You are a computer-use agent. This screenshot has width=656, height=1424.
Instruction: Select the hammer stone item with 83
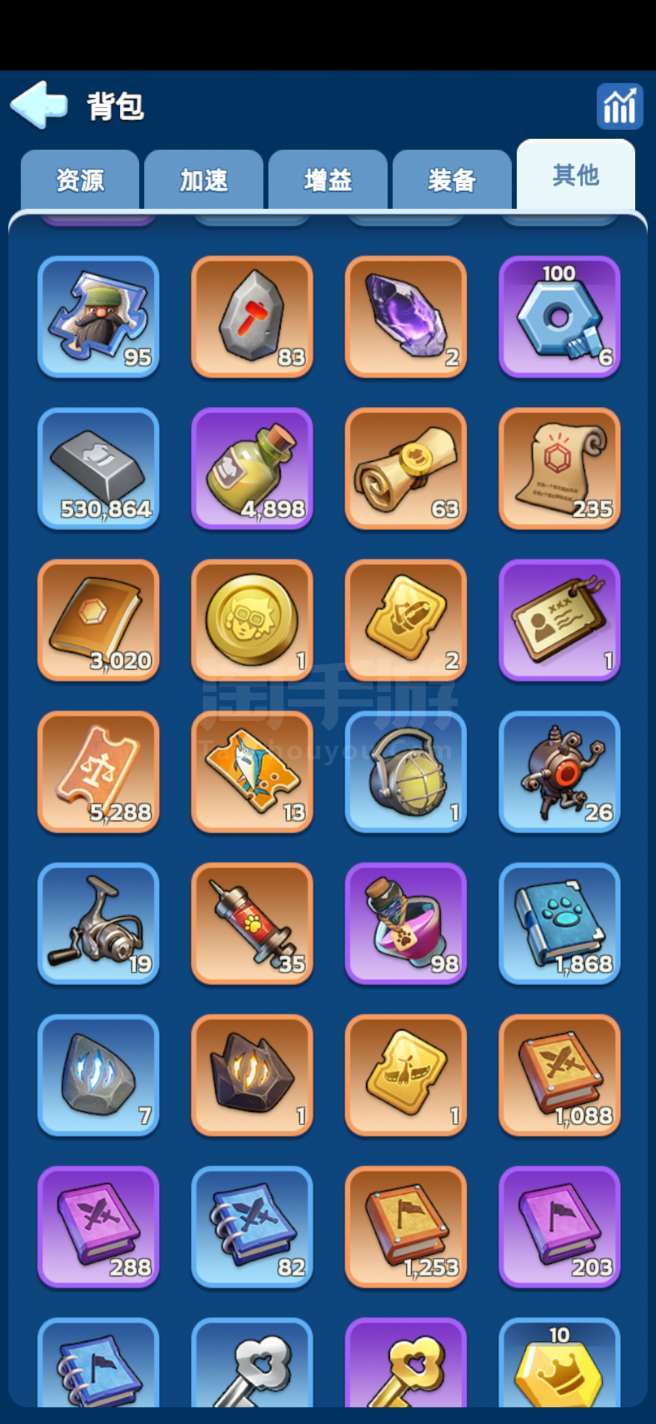click(252, 317)
